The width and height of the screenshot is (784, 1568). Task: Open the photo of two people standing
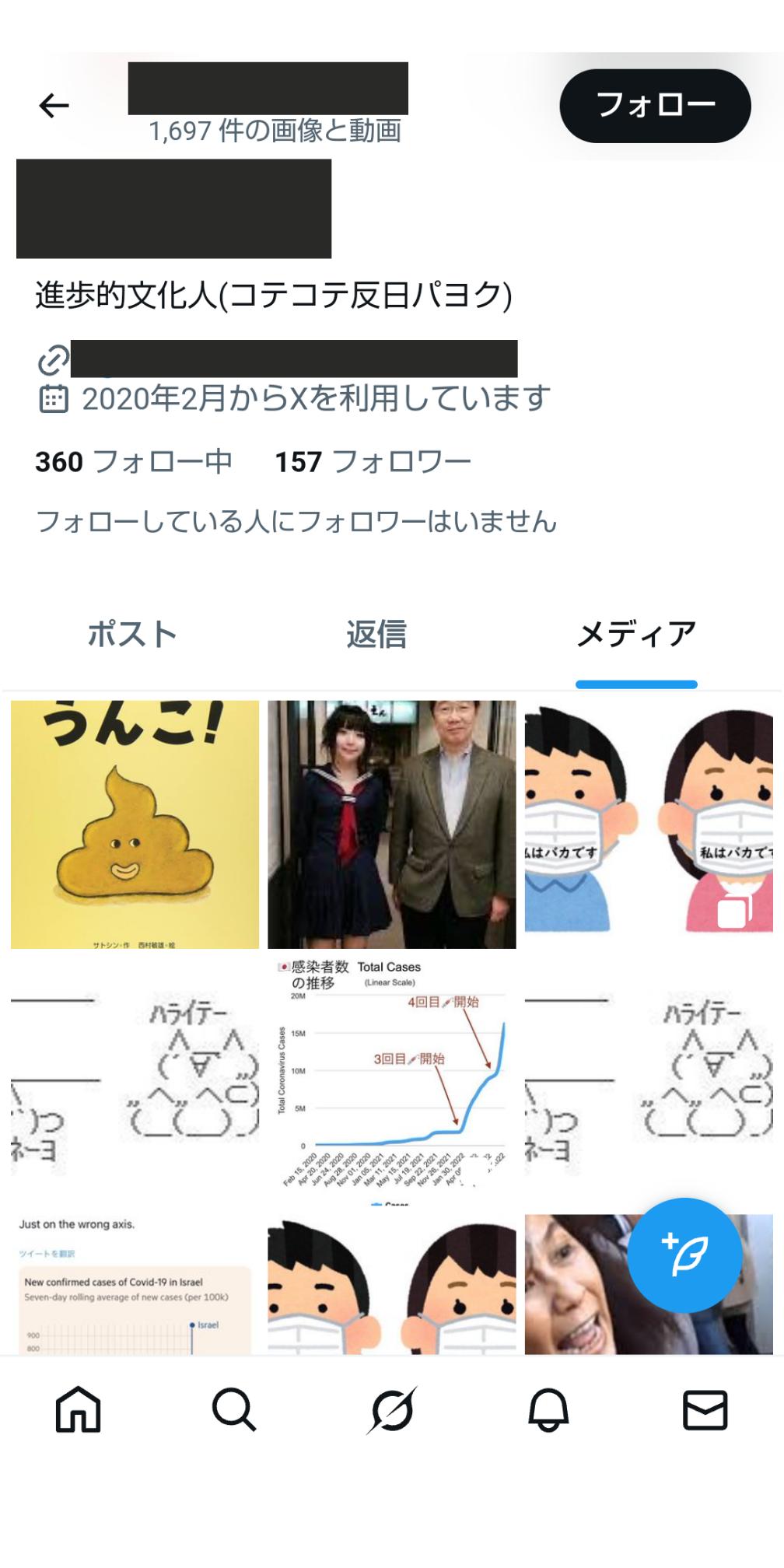coord(391,824)
